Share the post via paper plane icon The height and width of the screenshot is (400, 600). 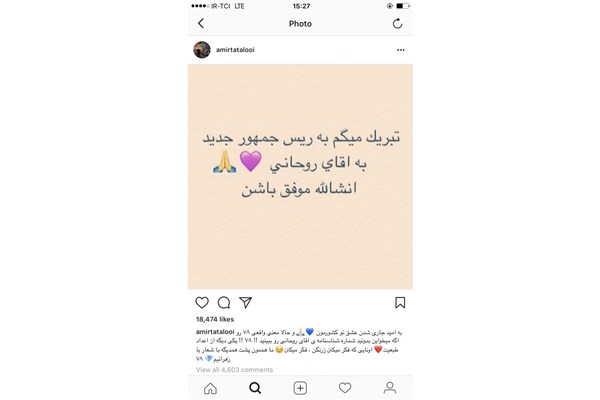click(x=245, y=302)
